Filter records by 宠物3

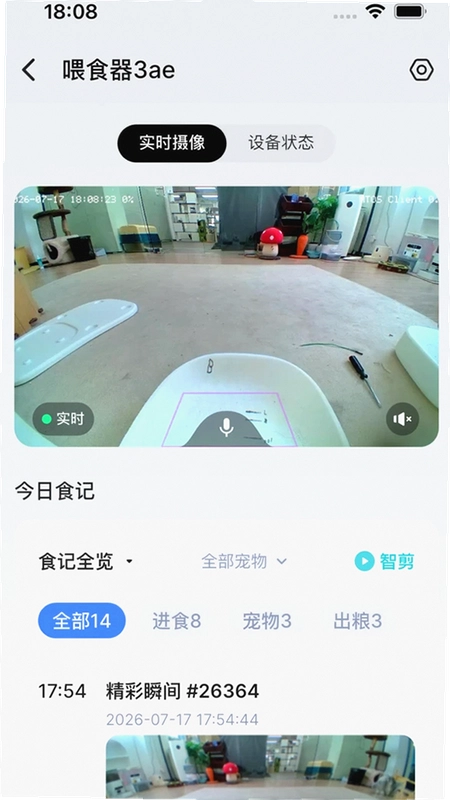pyautogui.click(x=267, y=621)
